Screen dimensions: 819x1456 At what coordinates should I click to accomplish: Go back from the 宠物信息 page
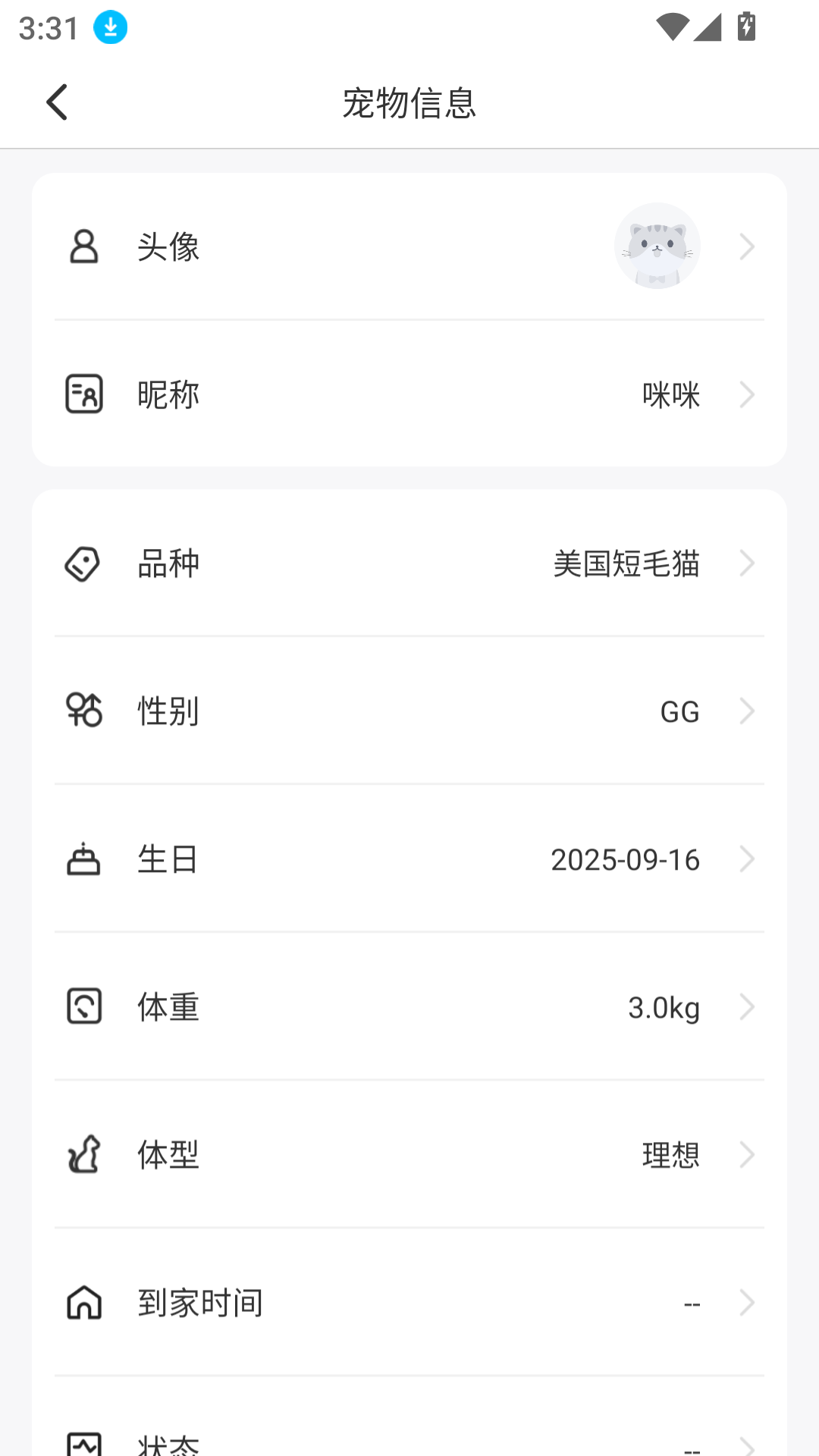tap(58, 102)
